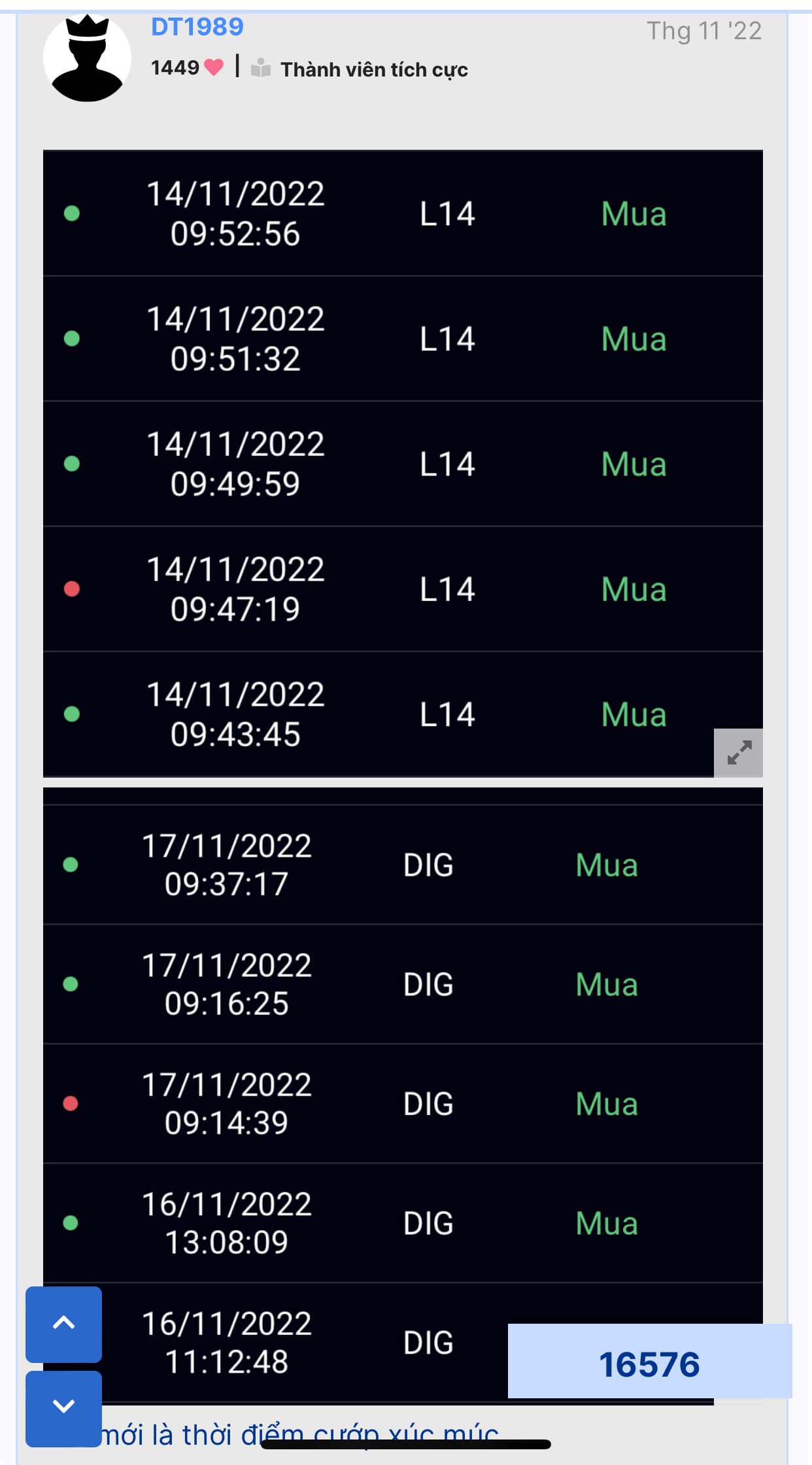Screen dimensions: 812x1465
Task: Tap the crowned avatar of DT1989
Action: [87, 58]
